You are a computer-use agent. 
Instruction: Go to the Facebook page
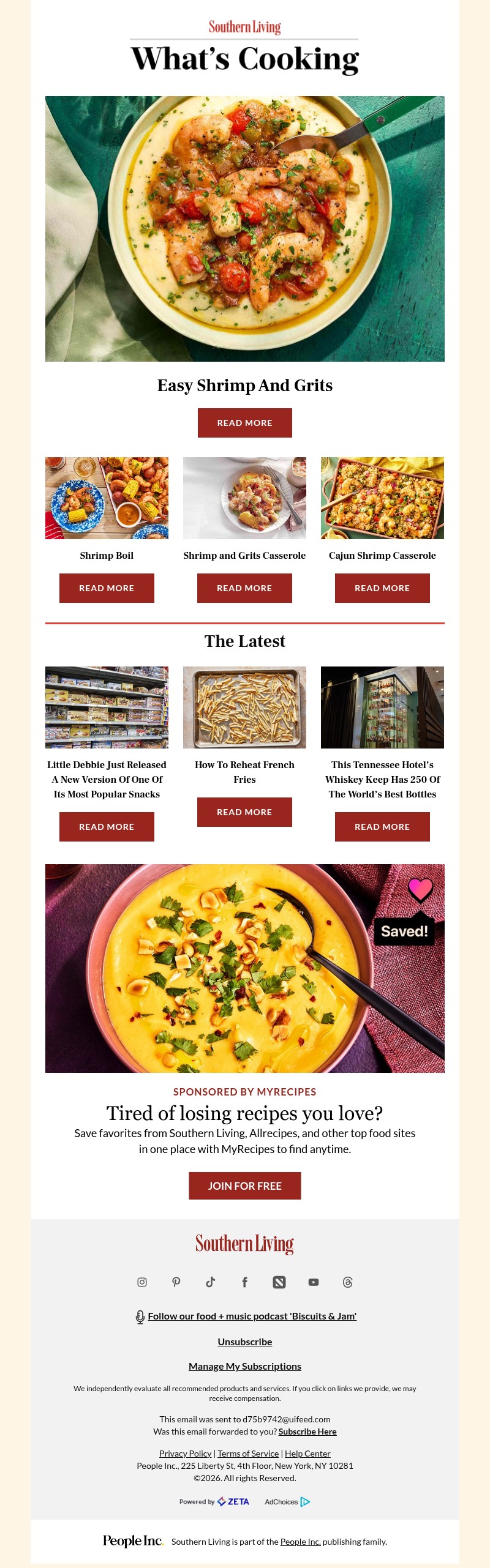[x=245, y=1282]
